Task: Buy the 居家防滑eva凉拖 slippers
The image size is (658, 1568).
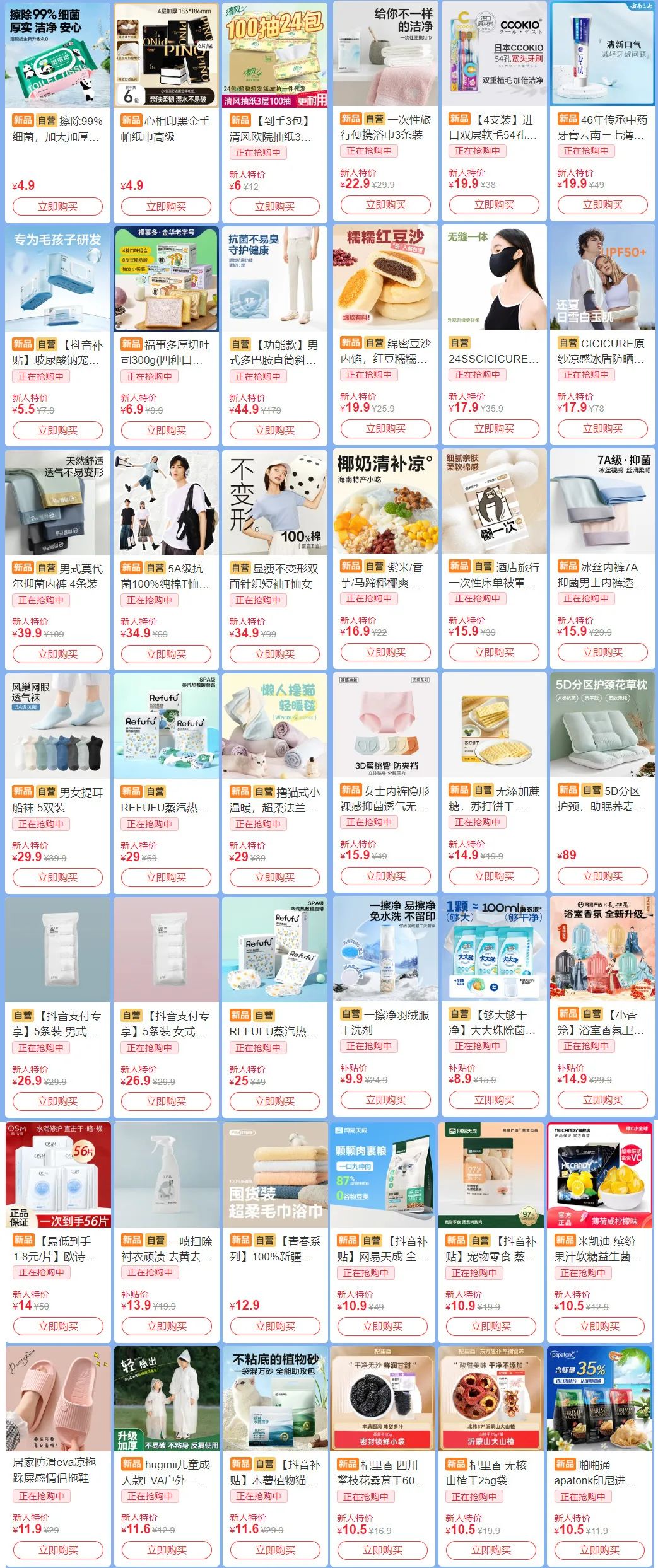Action: (x=58, y=1550)
